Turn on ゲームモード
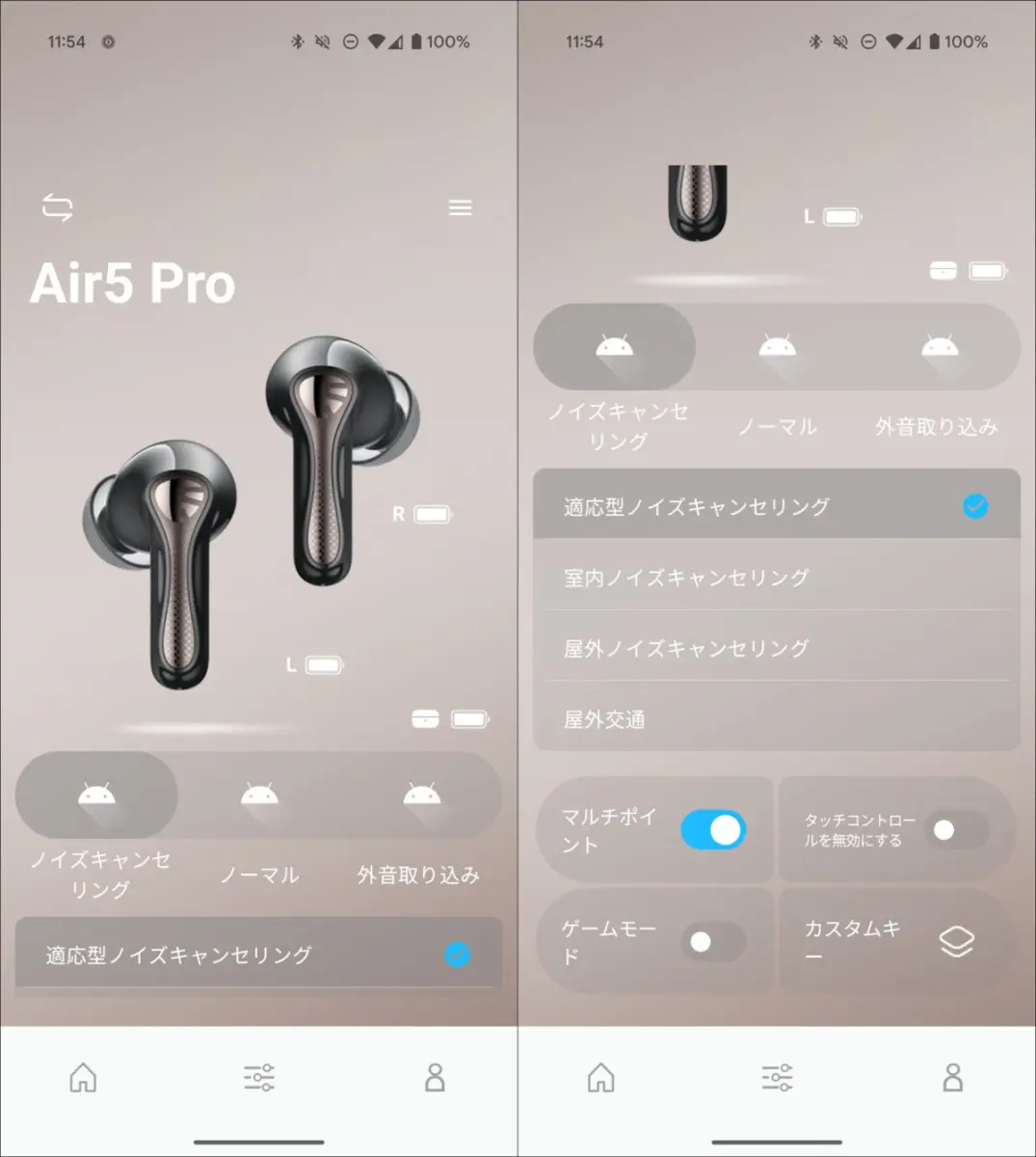 click(712, 942)
